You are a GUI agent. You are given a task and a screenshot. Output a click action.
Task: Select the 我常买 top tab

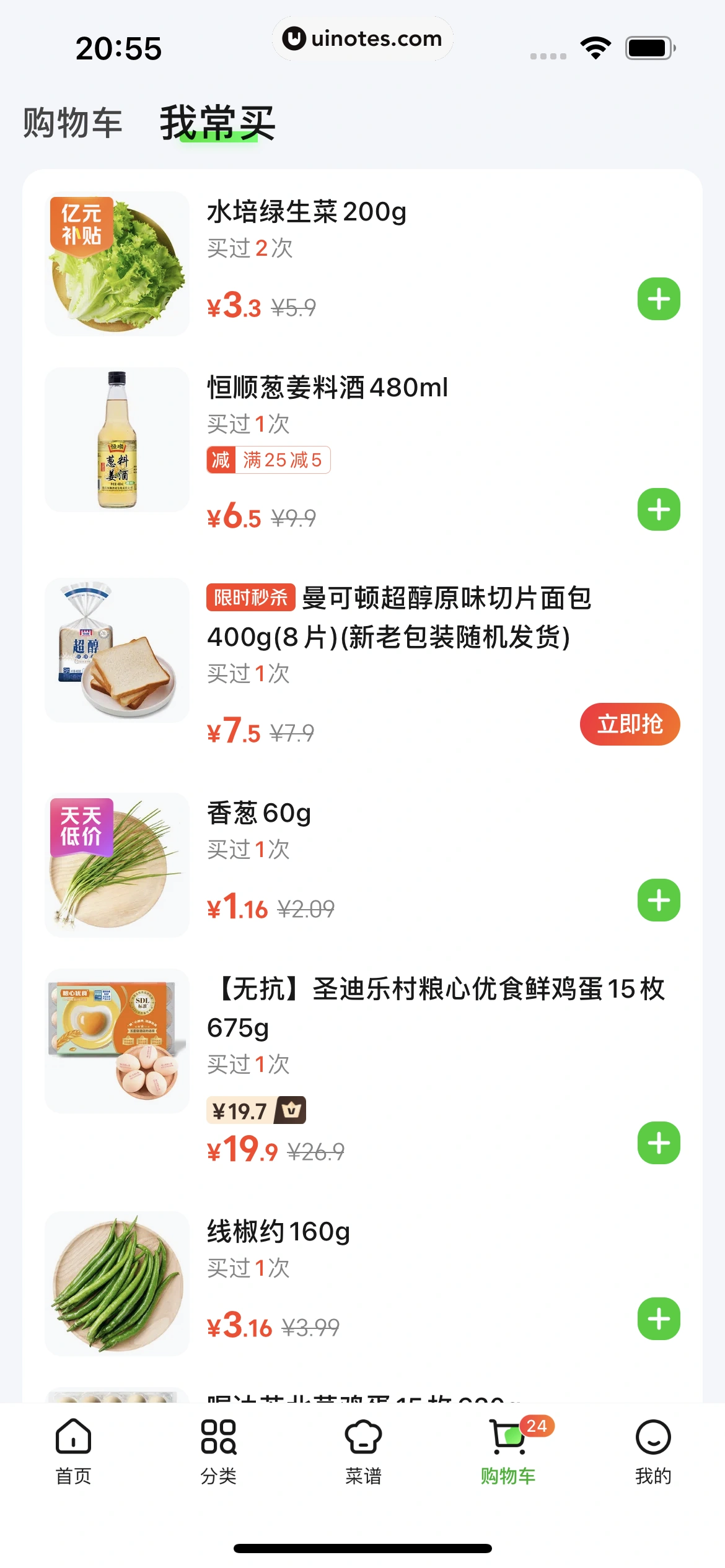pos(217,123)
